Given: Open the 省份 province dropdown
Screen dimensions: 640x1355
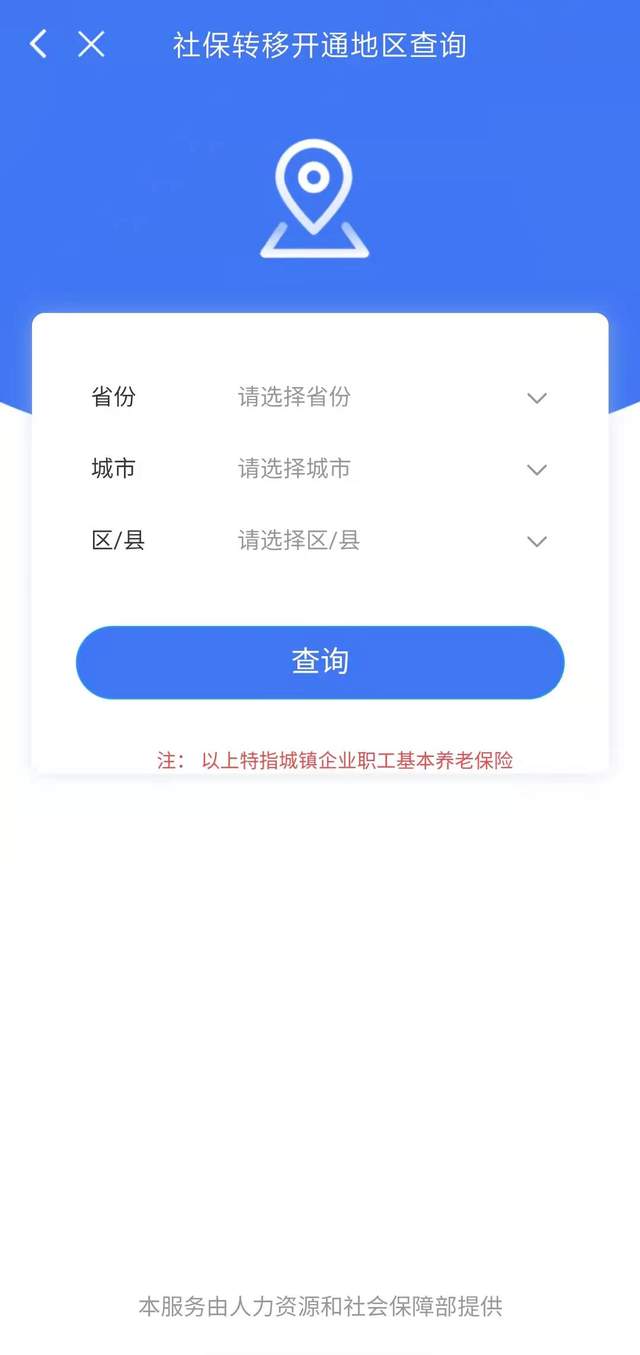Looking at the screenshot, I should click(320, 397).
